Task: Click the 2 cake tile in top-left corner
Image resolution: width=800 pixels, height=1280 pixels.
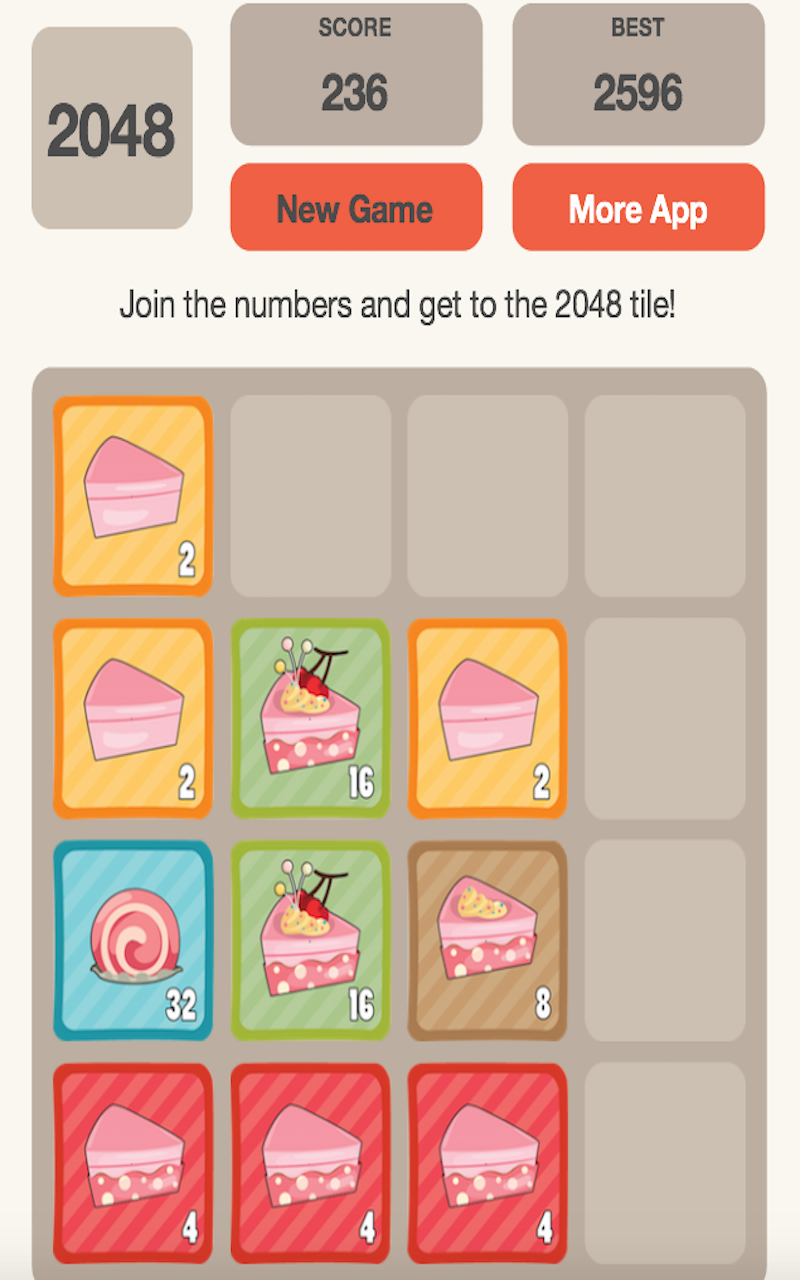Action: point(132,495)
